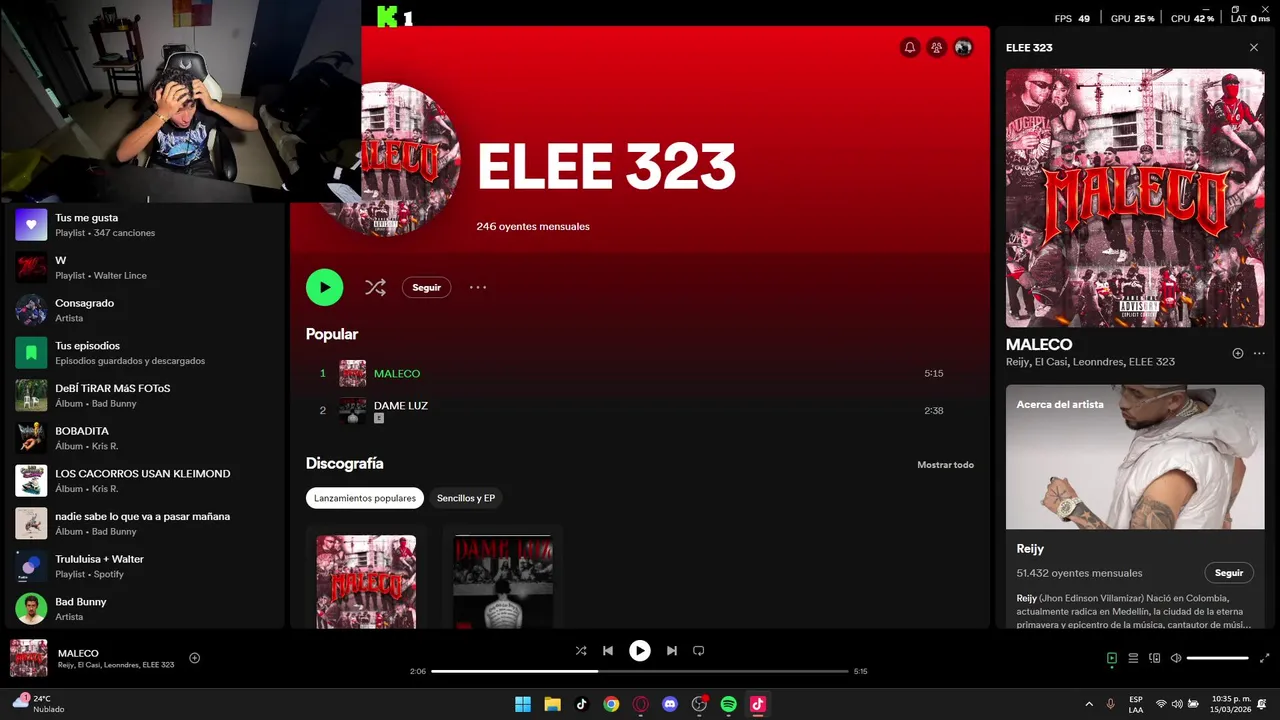Toggle repeat in the player bar
The image size is (1280, 720).
click(699, 651)
